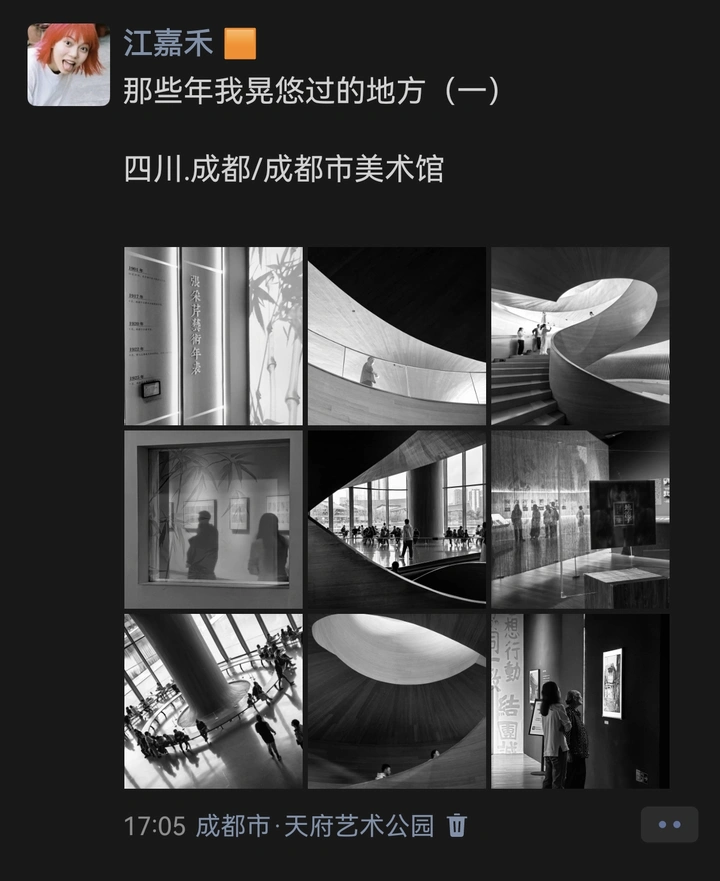View the oval skylight photo at bottom-center
This screenshot has height=881, width=720.
coord(396,698)
